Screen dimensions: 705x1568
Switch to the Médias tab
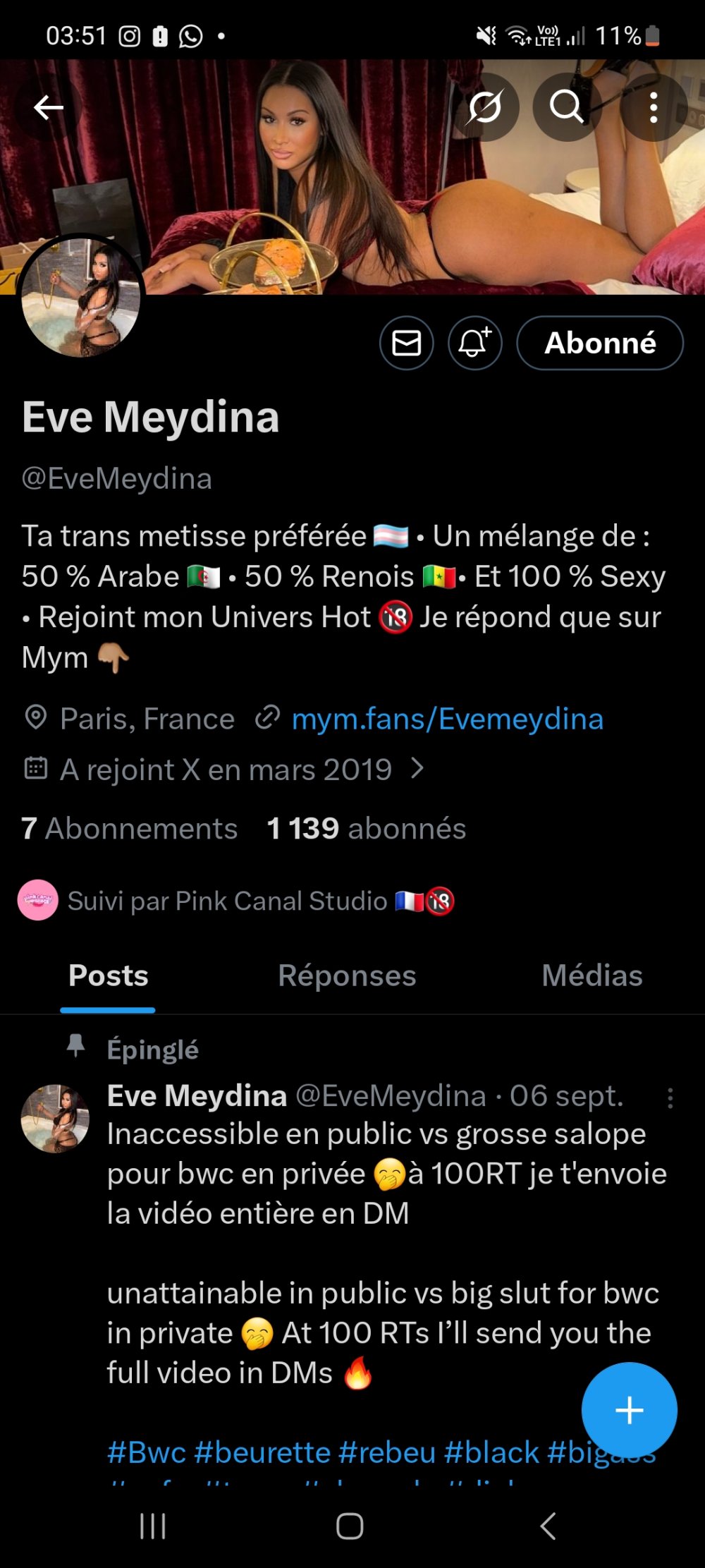[x=591, y=976]
